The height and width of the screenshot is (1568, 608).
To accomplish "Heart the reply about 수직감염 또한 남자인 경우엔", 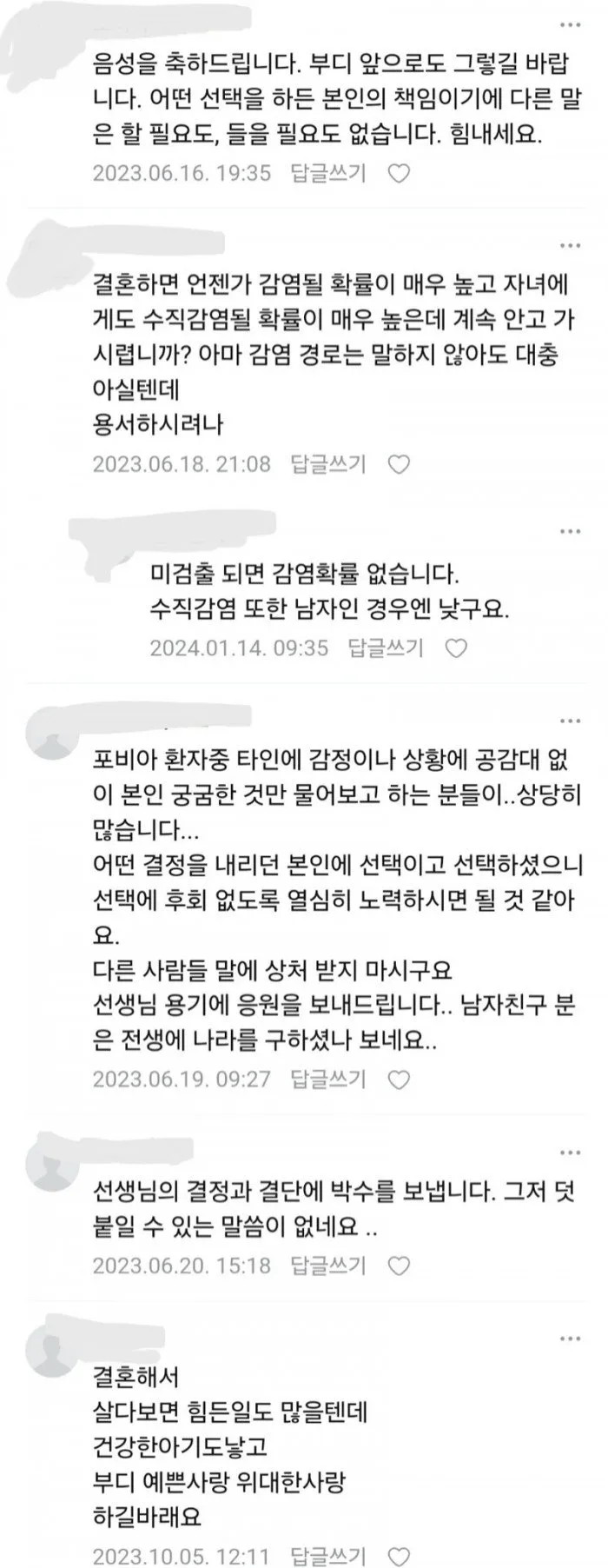I will click(x=456, y=648).
